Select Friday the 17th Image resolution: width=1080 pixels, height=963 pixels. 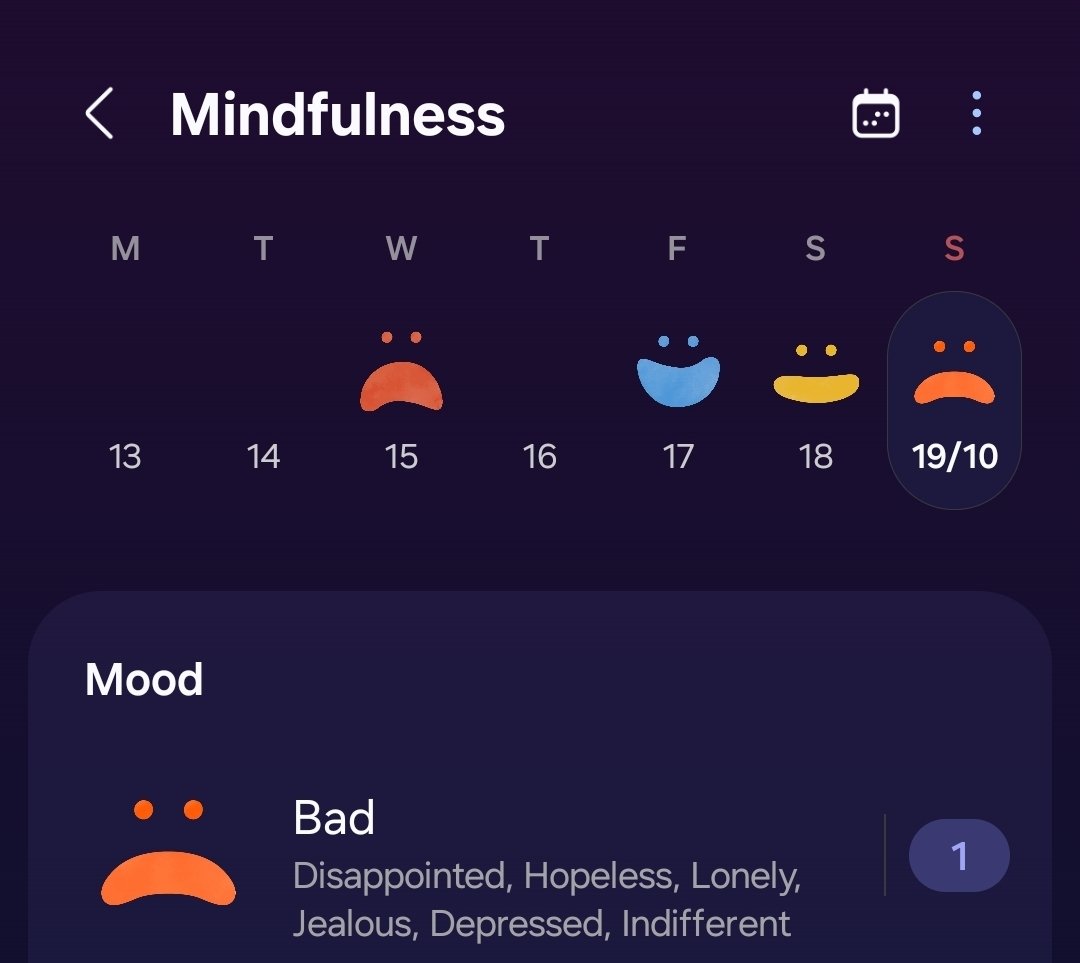point(678,400)
